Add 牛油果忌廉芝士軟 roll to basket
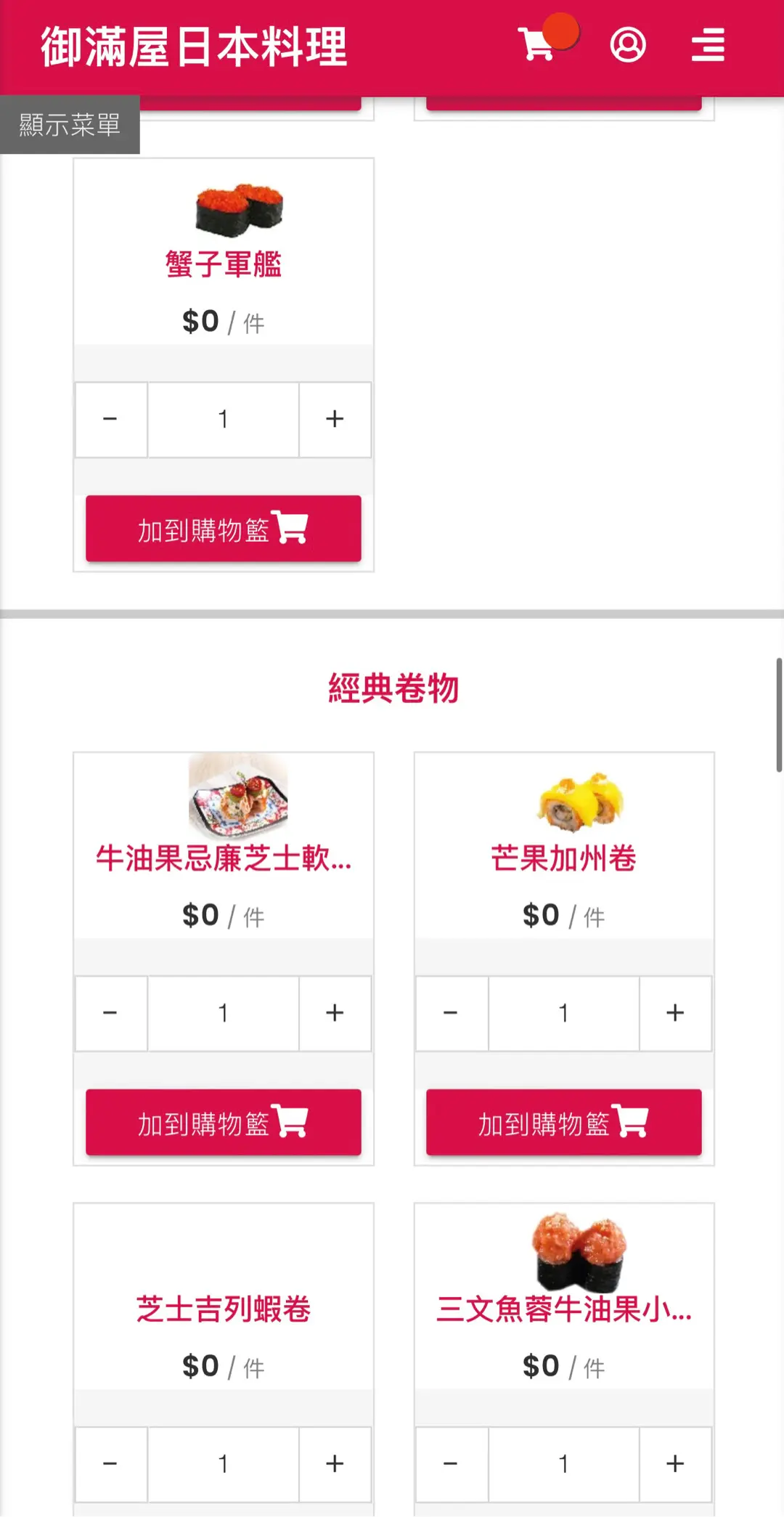This screenshot has height=1517, width=784. tap(224, 1123)
